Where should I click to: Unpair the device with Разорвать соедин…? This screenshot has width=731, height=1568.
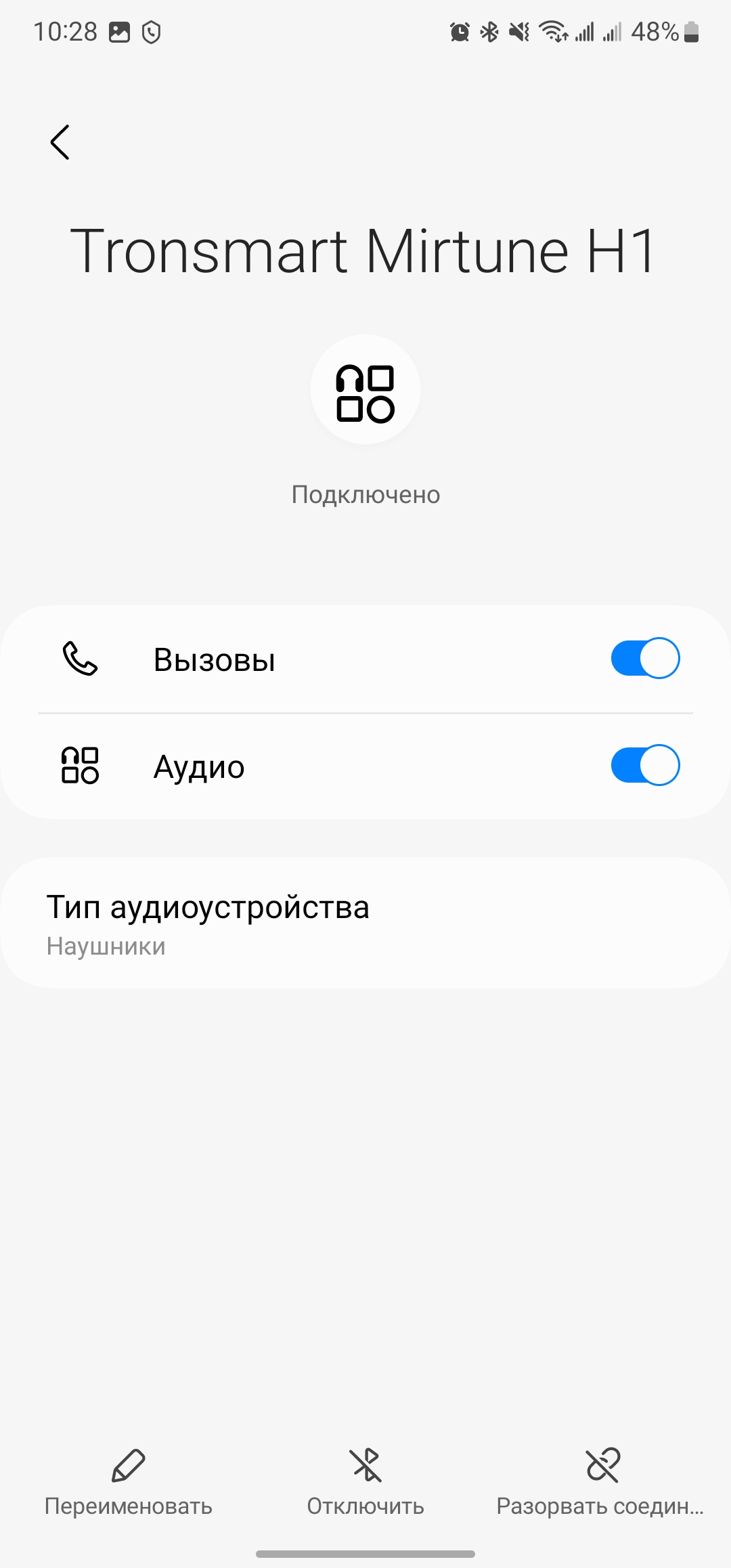tap(600, 1481)
